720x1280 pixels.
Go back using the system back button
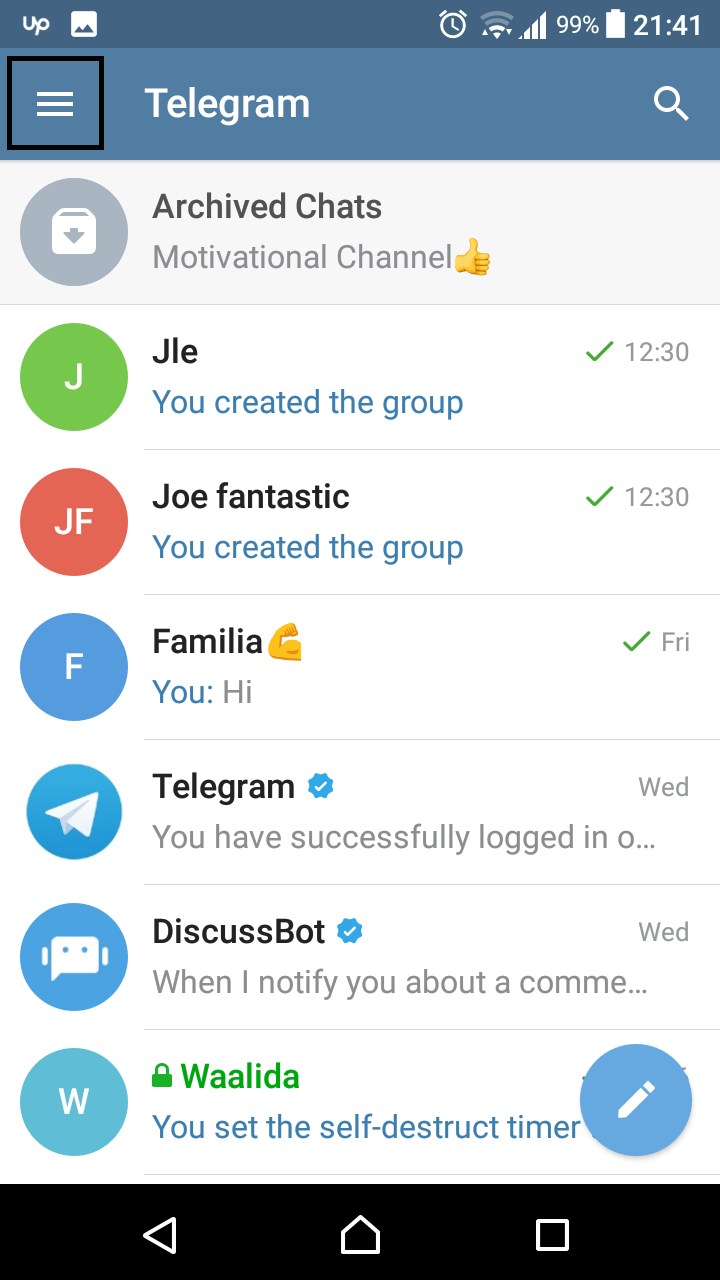click(x=160, y=1234)
